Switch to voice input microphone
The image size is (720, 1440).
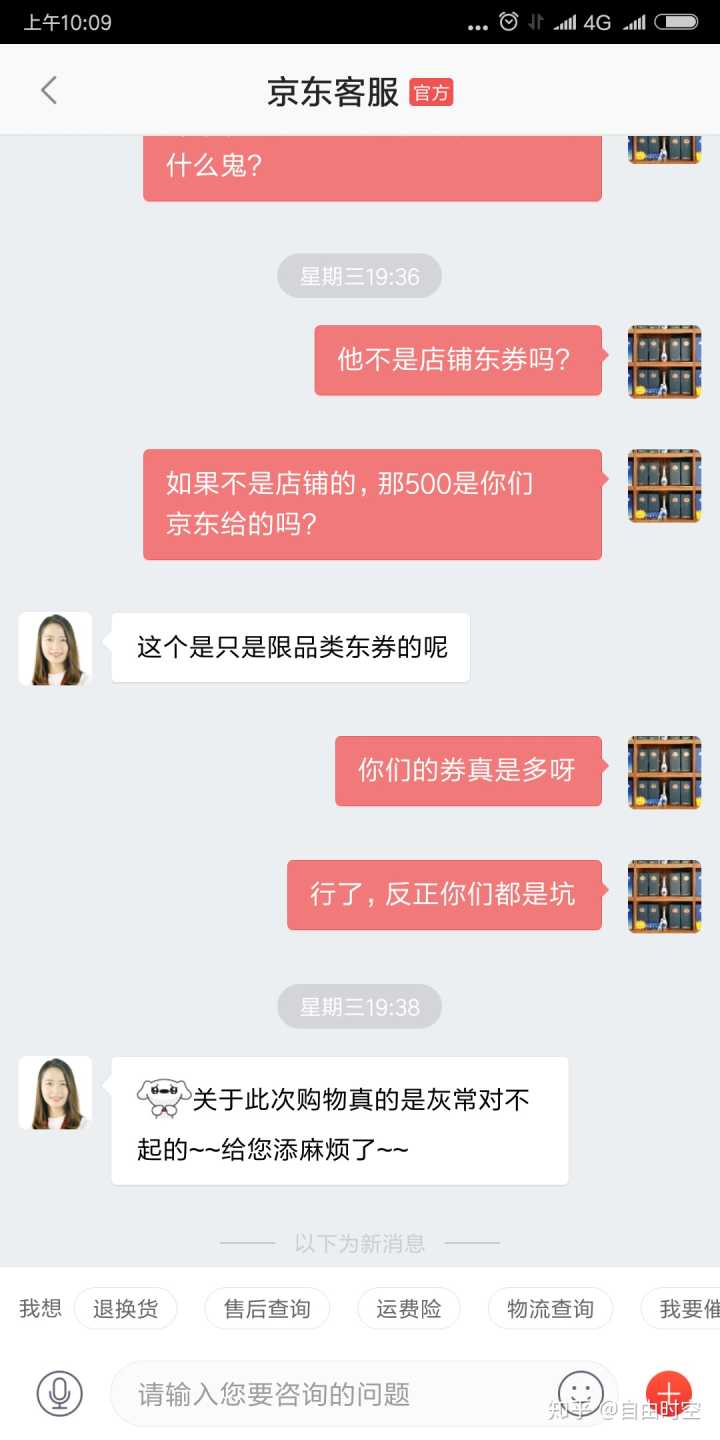point(60,1393)
